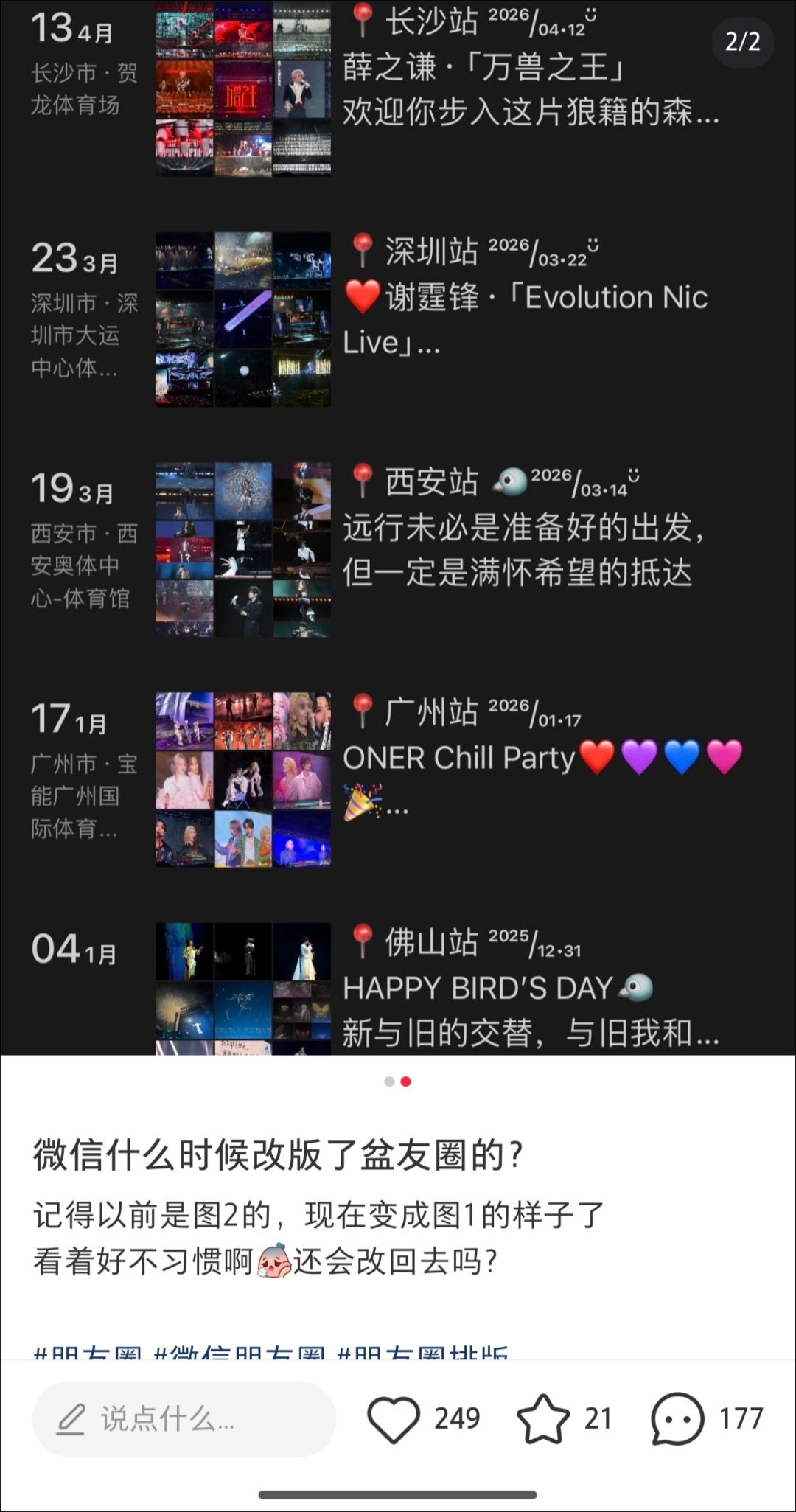The image size is (796, 1512).
Task: Tap the party popper emoji under ONER Chill Party
Action: (x=361, y=804)
